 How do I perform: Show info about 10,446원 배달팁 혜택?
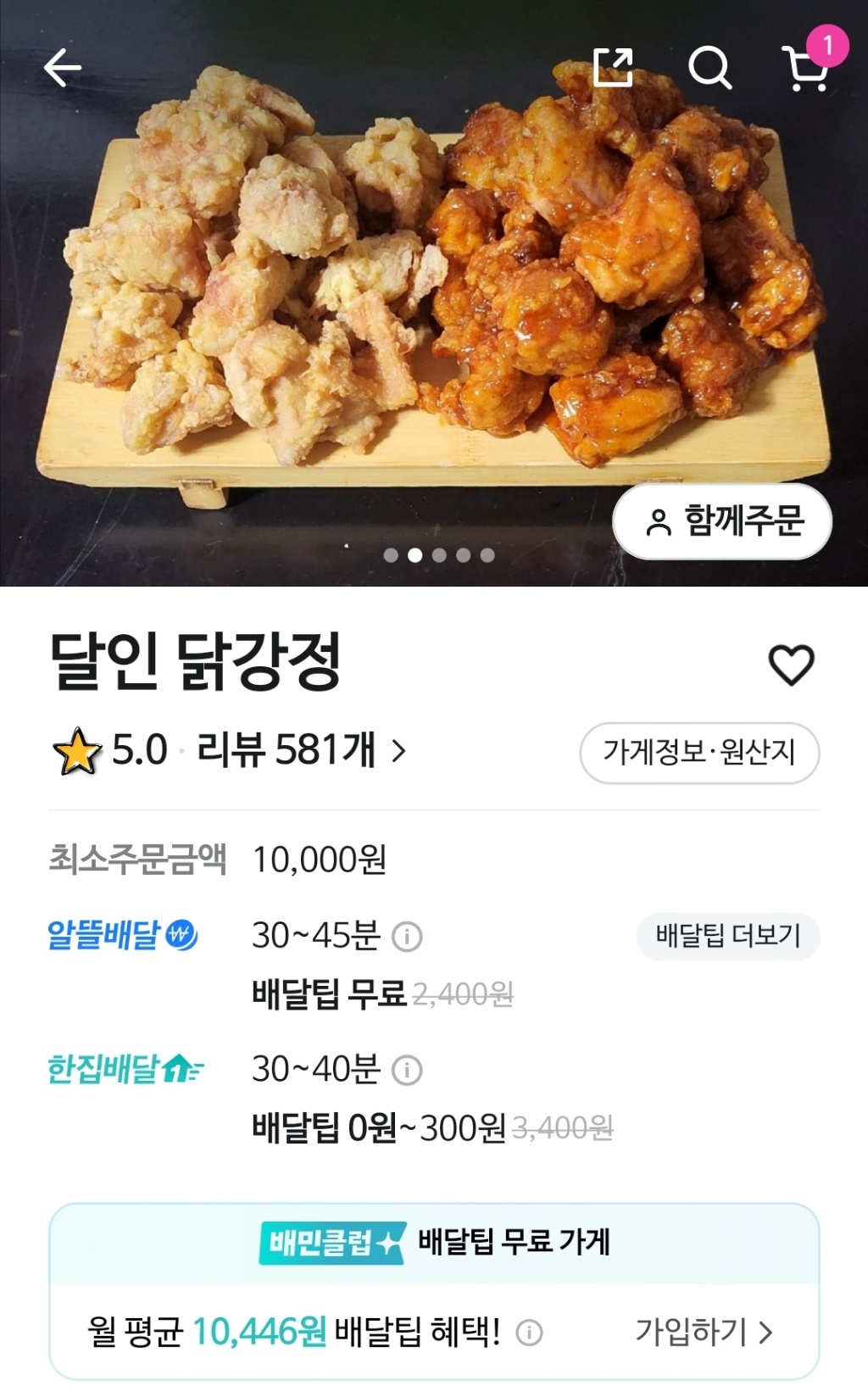pos(530,1333)
